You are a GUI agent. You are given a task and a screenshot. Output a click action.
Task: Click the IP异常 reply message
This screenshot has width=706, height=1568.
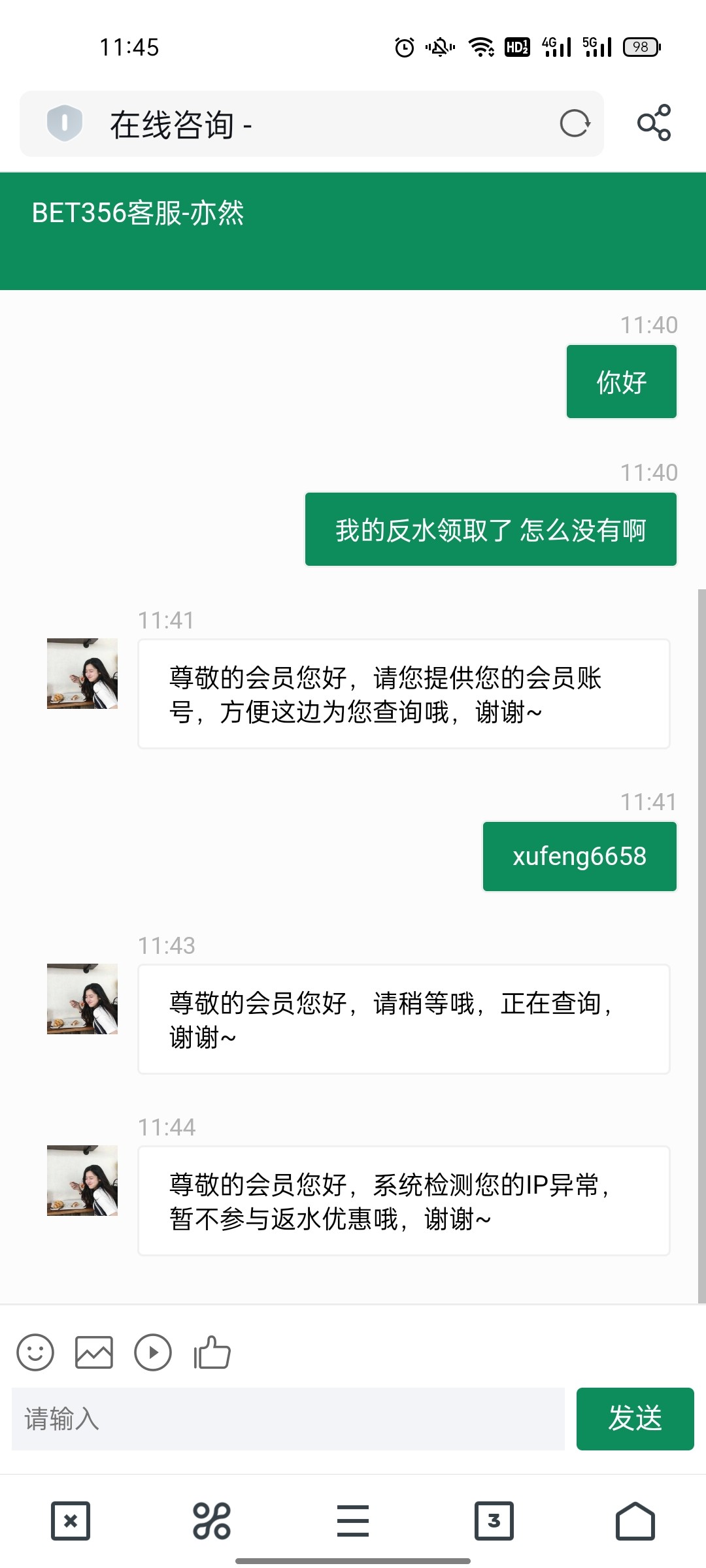(402, 1202)
